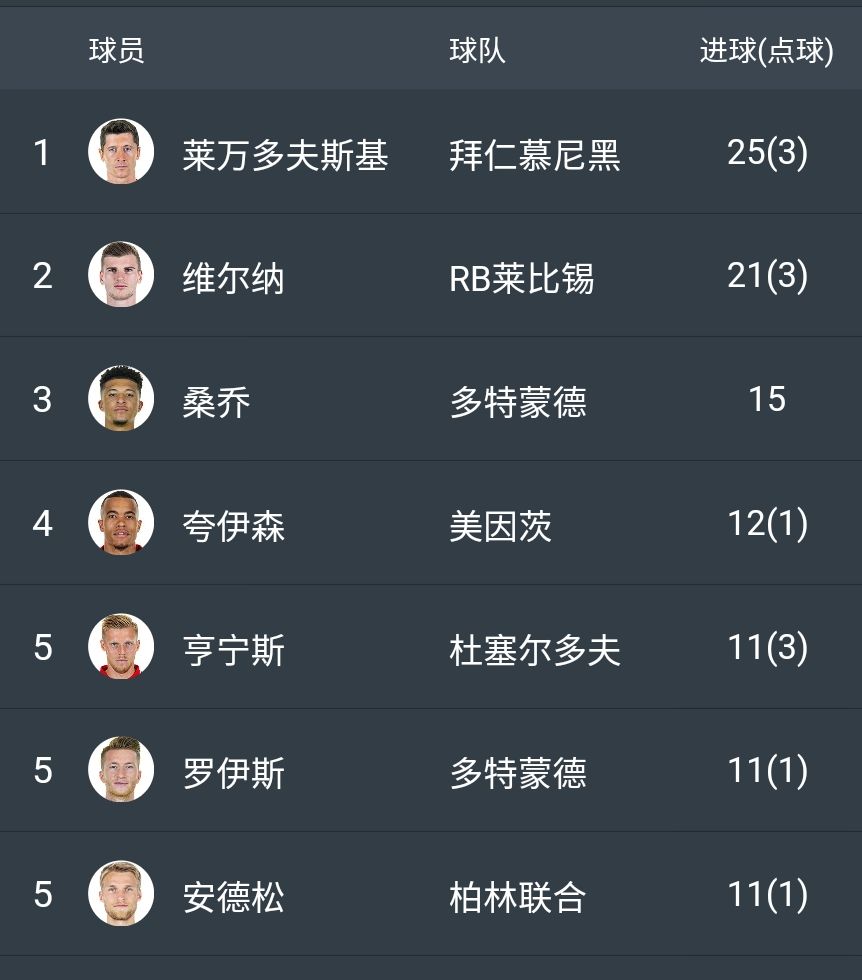The height and width of the screenshot is (980, 862).
Task: Open Lewandowski's player avatar photo
Action: 122,153
